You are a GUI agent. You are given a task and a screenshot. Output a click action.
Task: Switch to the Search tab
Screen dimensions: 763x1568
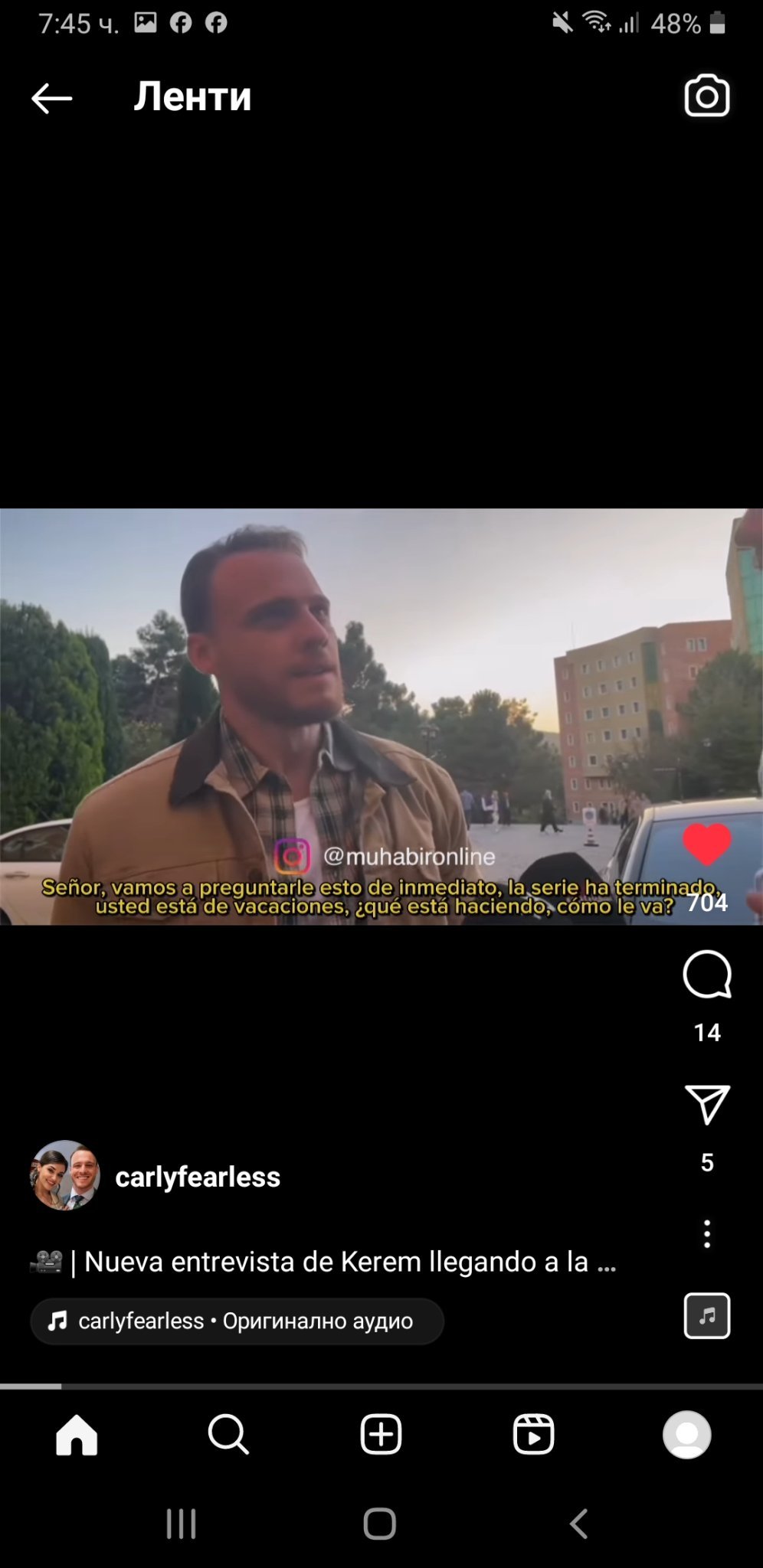coord(228,1434)
